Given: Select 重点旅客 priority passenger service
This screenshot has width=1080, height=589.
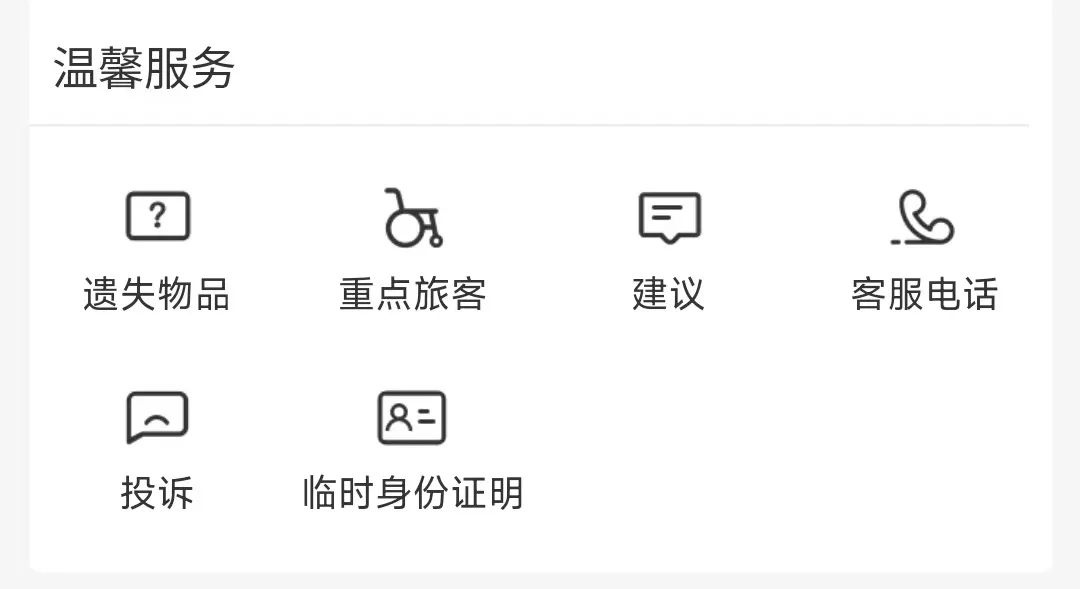Looking at the screenshot, I should pos(413,251).
